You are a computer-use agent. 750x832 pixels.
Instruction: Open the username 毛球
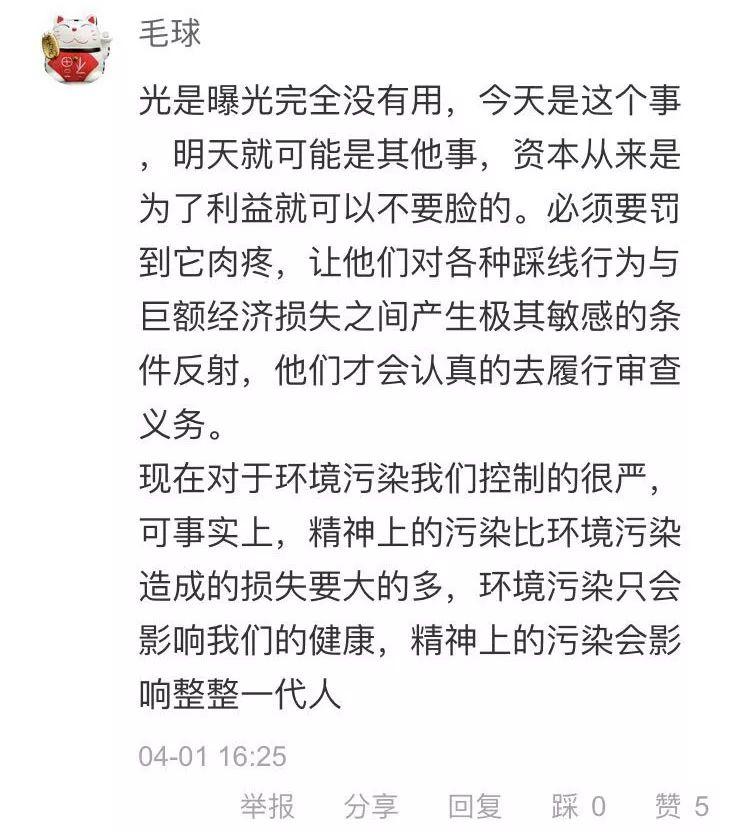tap(170, 33)
